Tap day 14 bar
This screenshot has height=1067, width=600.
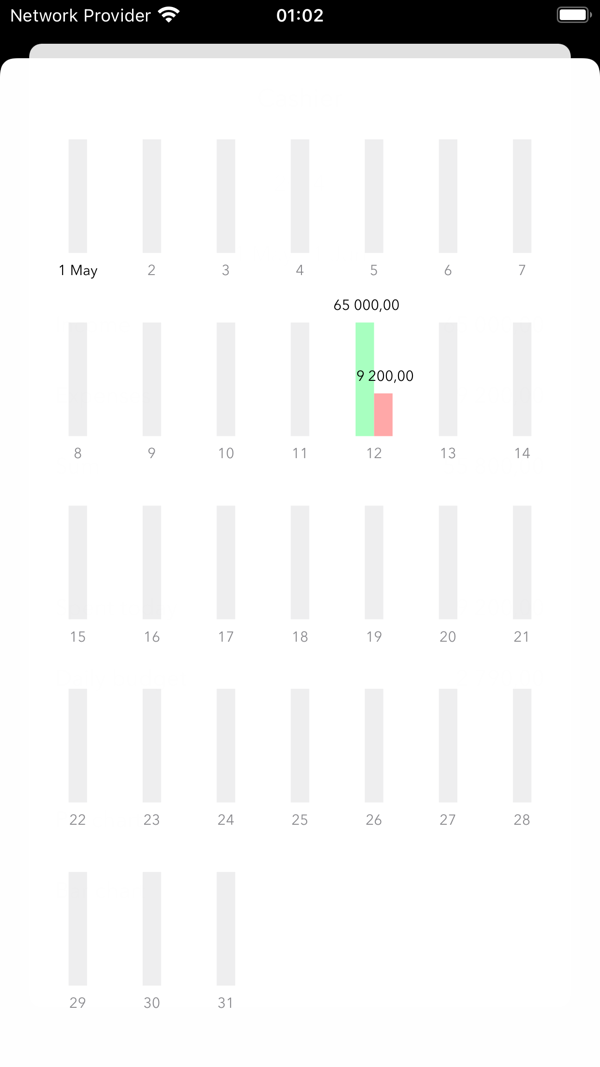point(522,380)
